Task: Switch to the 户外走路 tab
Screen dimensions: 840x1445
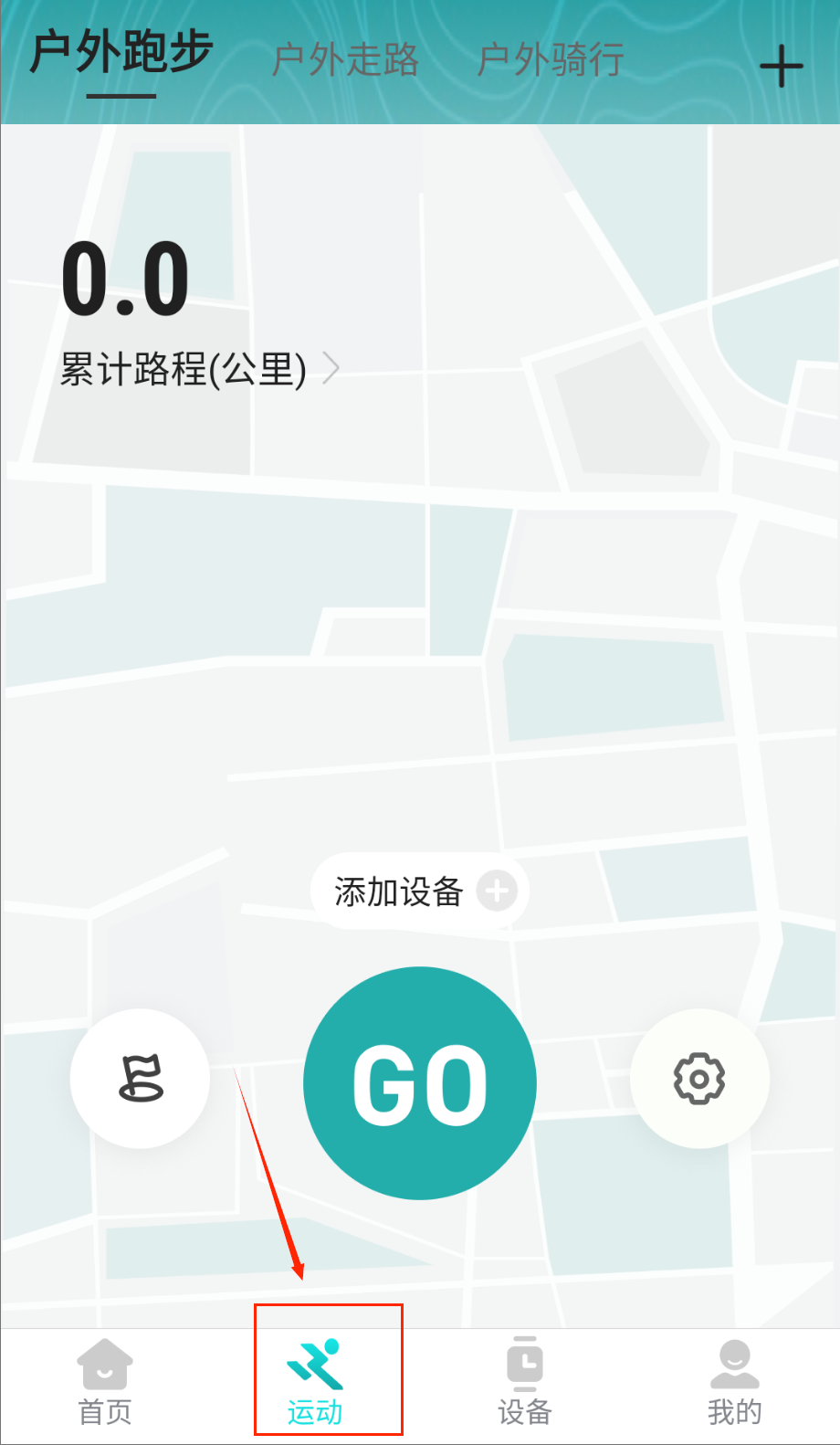Action: [345, 60]
